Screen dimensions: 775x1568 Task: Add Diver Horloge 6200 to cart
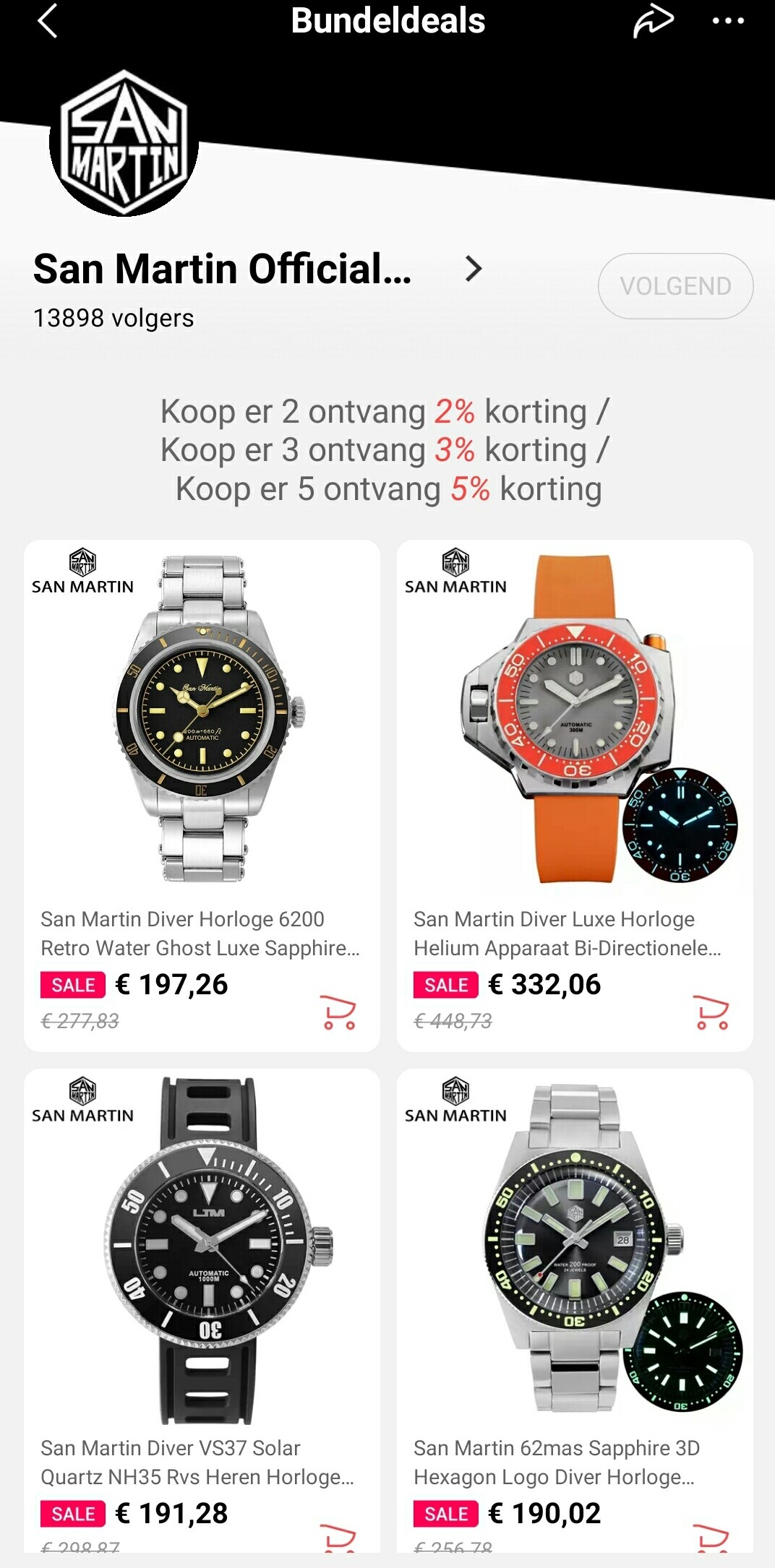(x=338, y=1012)
